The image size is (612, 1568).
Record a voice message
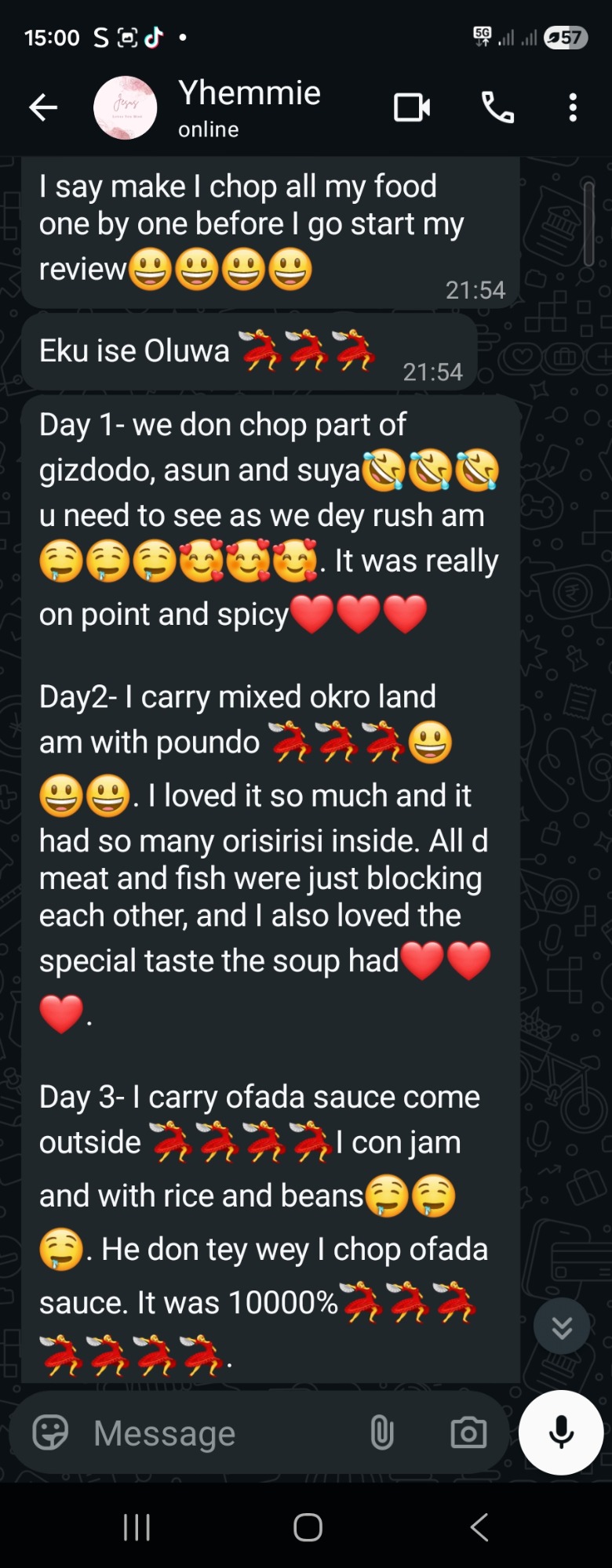tap(560, 1432)
